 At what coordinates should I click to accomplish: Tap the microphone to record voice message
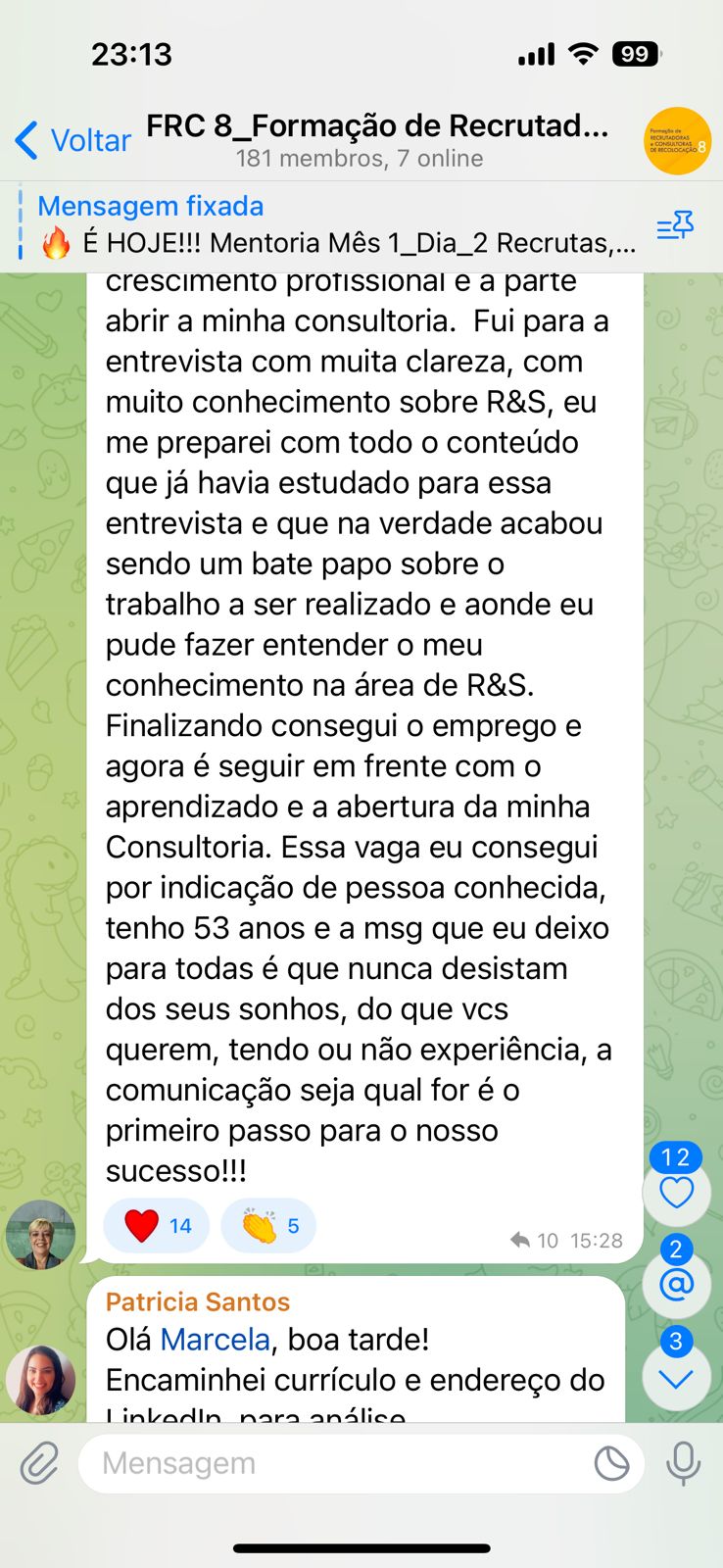683,1464
